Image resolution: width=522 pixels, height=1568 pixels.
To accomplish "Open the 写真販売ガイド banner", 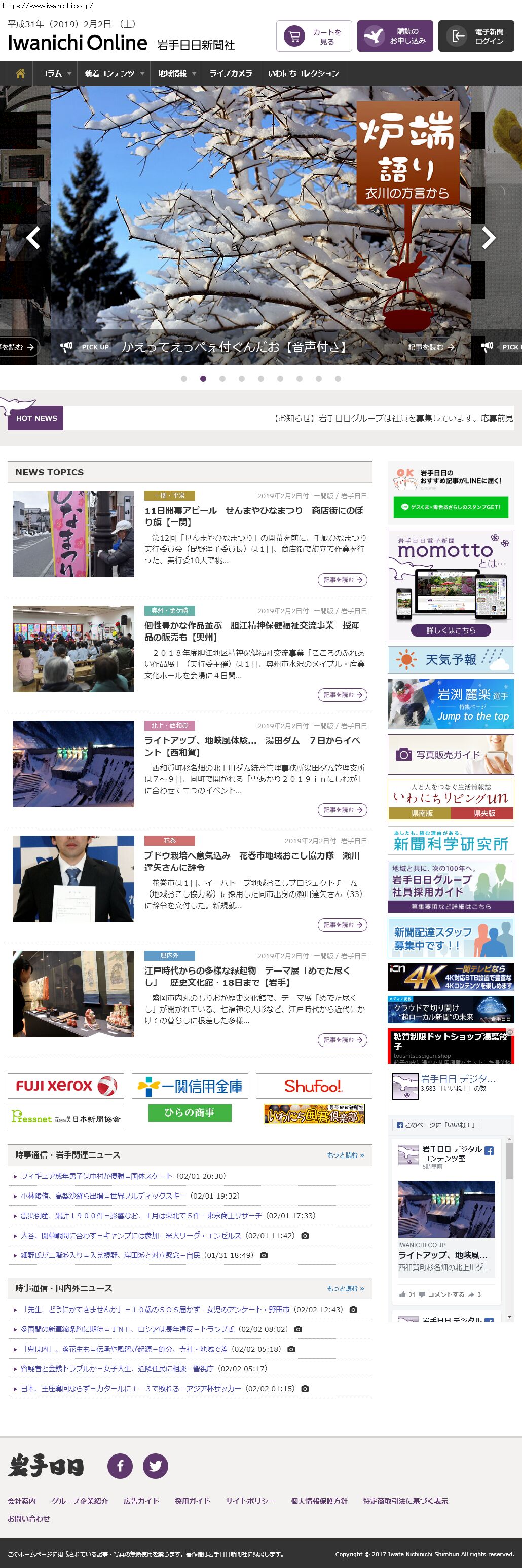I will pyautogui.click(x=450, y=754).
